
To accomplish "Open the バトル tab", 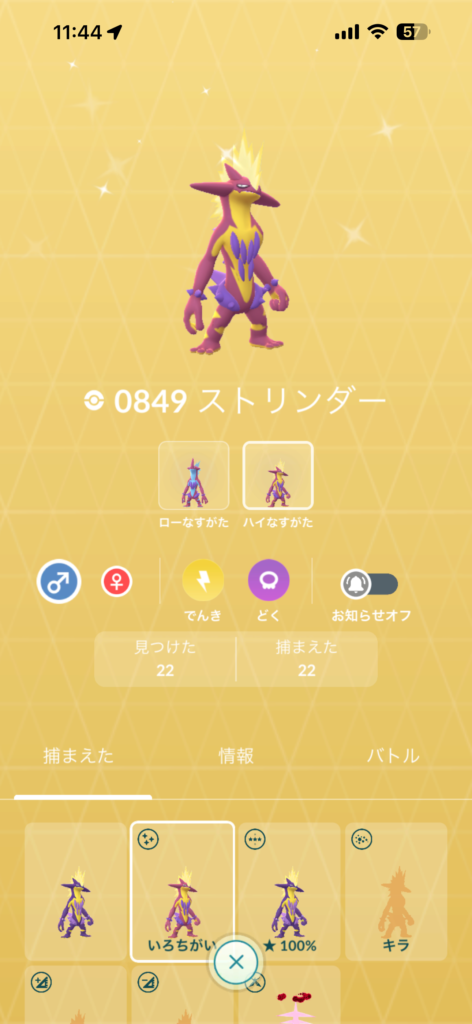I will coord(393,756).
